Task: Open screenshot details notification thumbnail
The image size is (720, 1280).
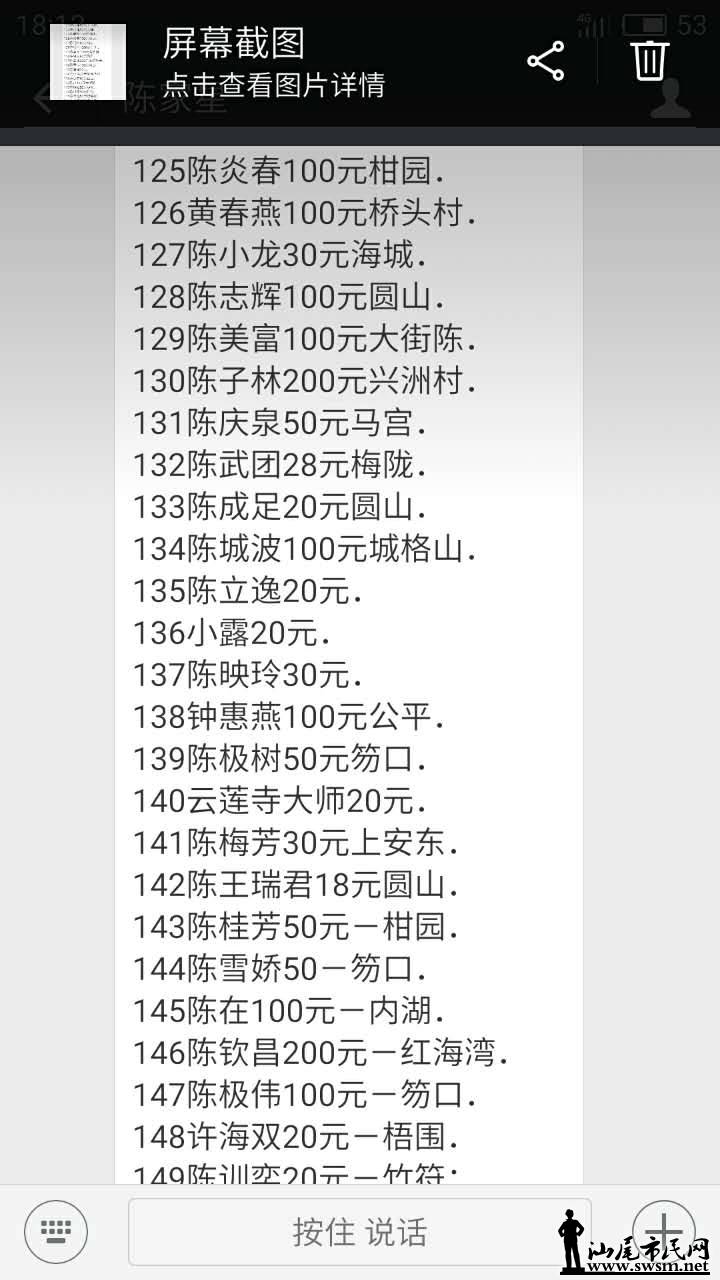Action: coord(88,62)
